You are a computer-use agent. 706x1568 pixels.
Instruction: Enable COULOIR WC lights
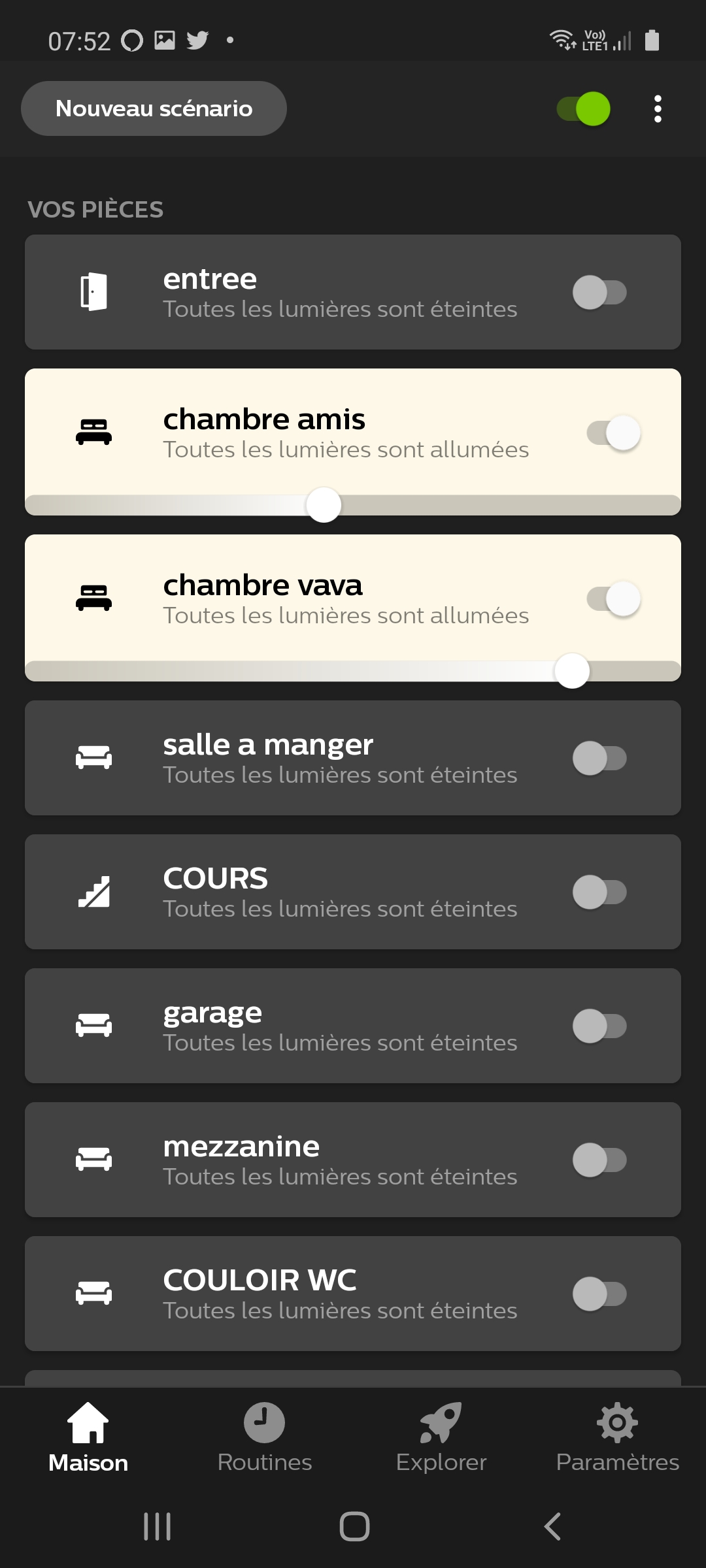click(x=600, y=1294)
